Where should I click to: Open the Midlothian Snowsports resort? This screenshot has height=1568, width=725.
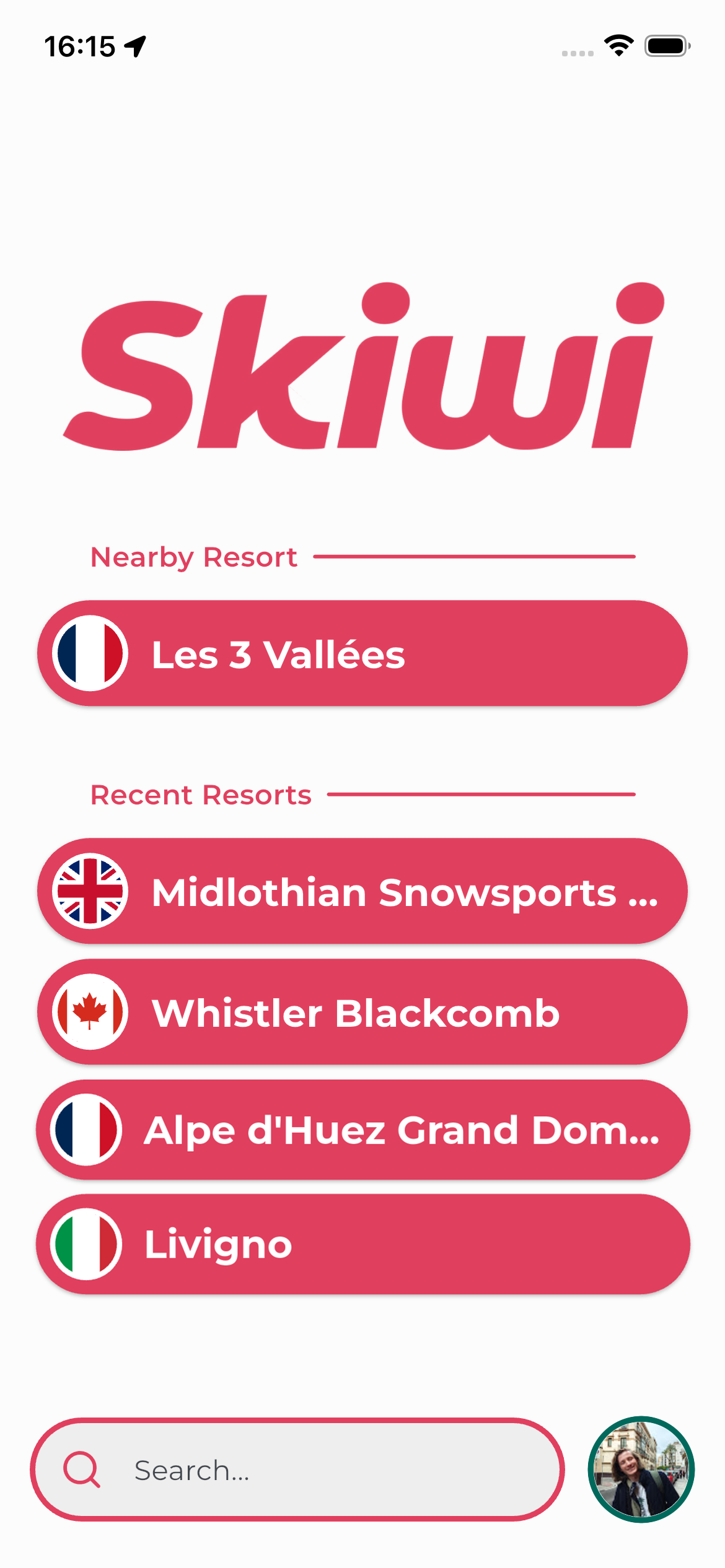click(362, 892)
